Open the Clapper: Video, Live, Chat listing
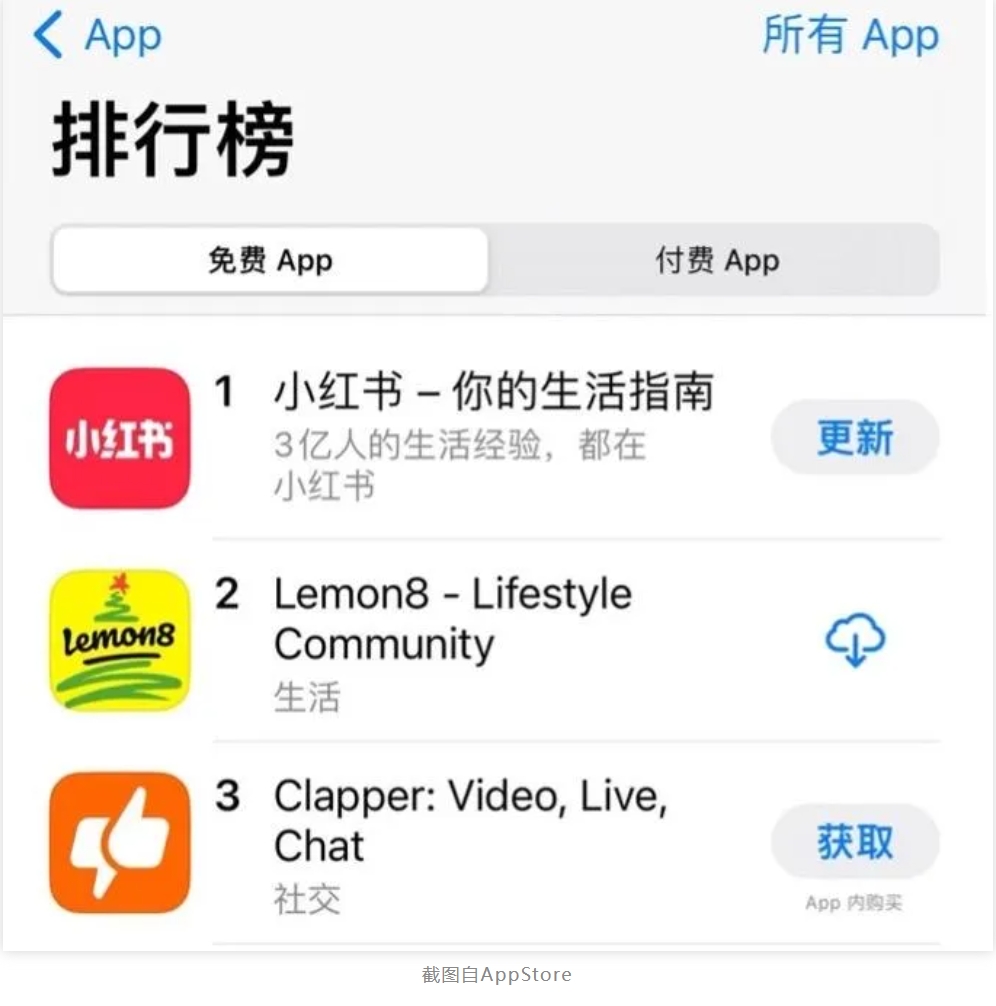The width and height of the screenshot is (996, 1006). click(470, 820)
